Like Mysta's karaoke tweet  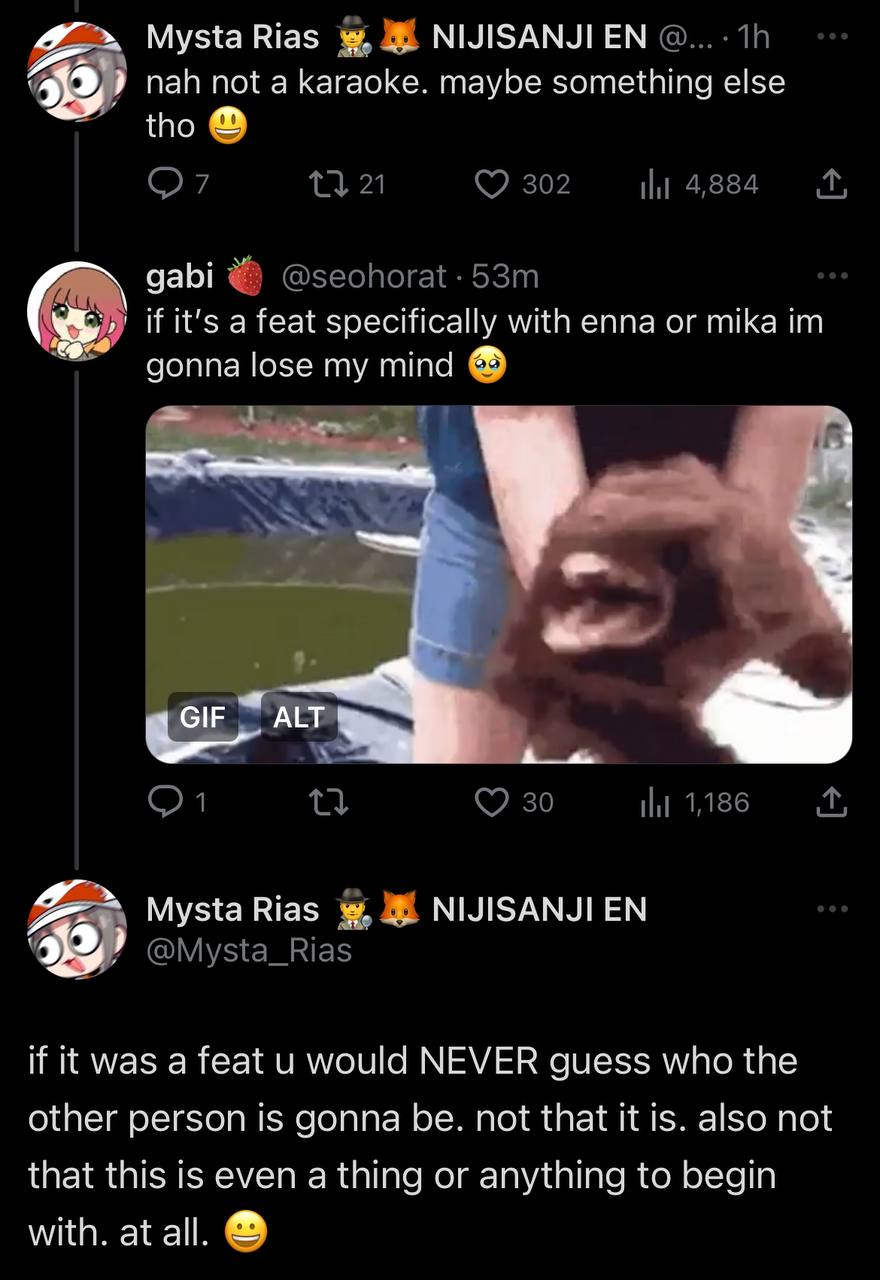(x=491, y=184)
